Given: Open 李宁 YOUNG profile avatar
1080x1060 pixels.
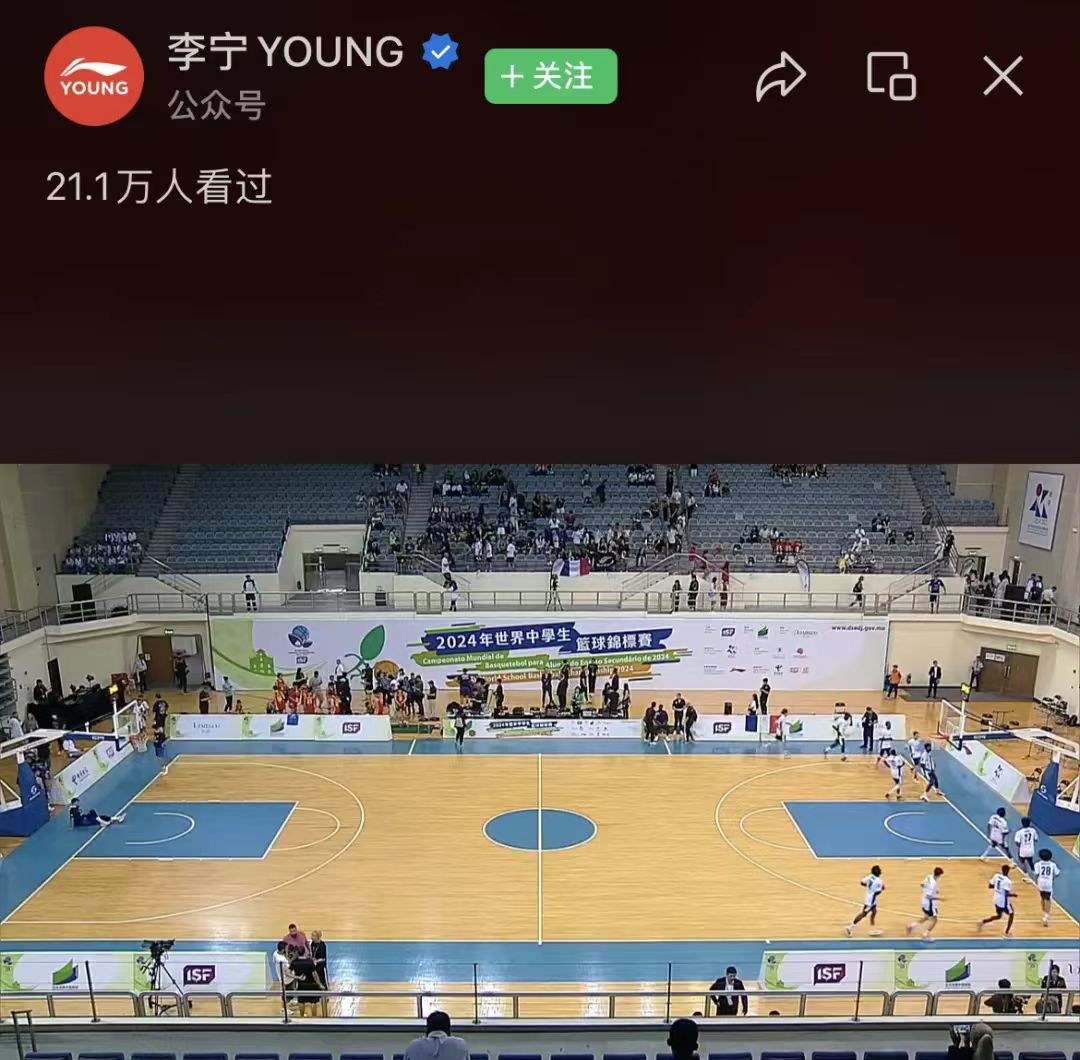Looking at the screenshot, I should 94,76.
